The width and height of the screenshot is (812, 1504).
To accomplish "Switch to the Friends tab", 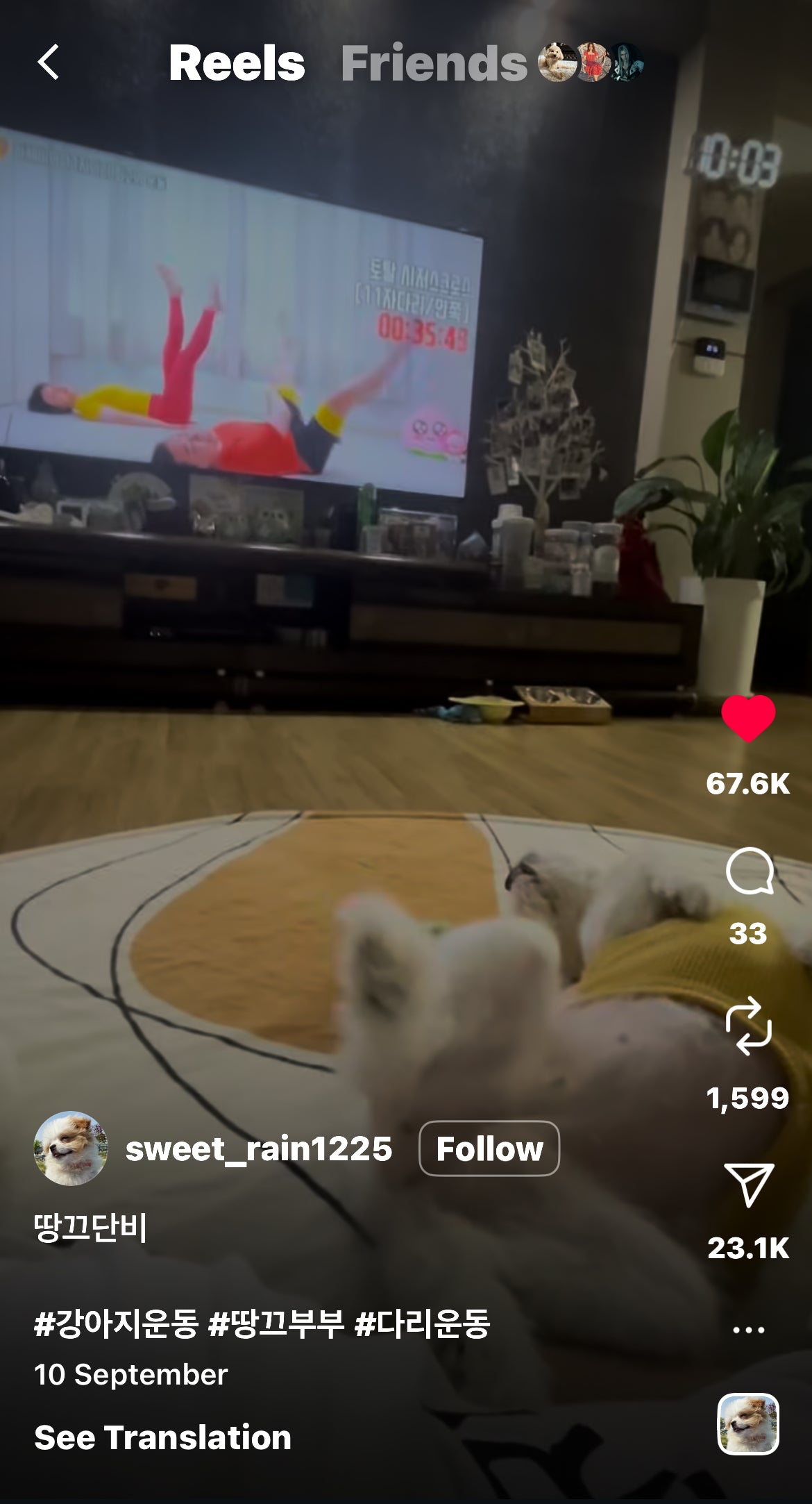I will point(434,63).
